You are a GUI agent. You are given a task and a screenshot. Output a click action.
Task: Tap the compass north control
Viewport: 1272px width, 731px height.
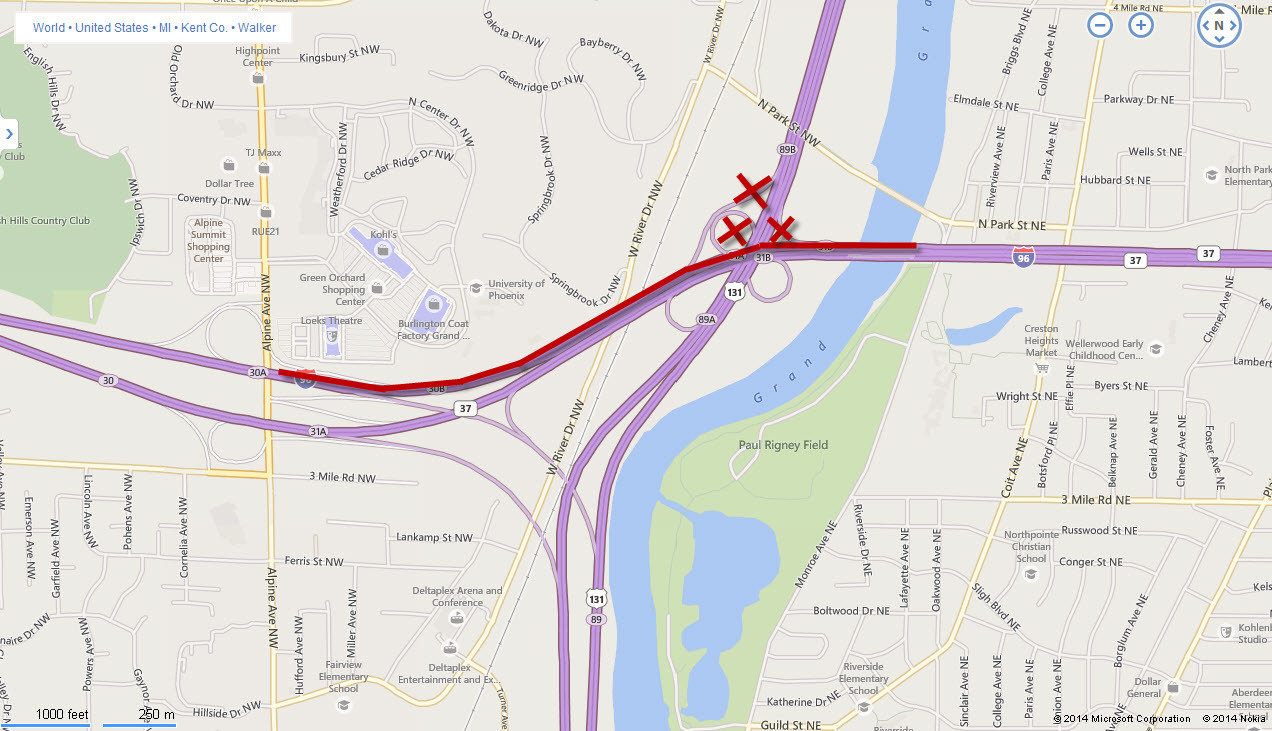1219,26
